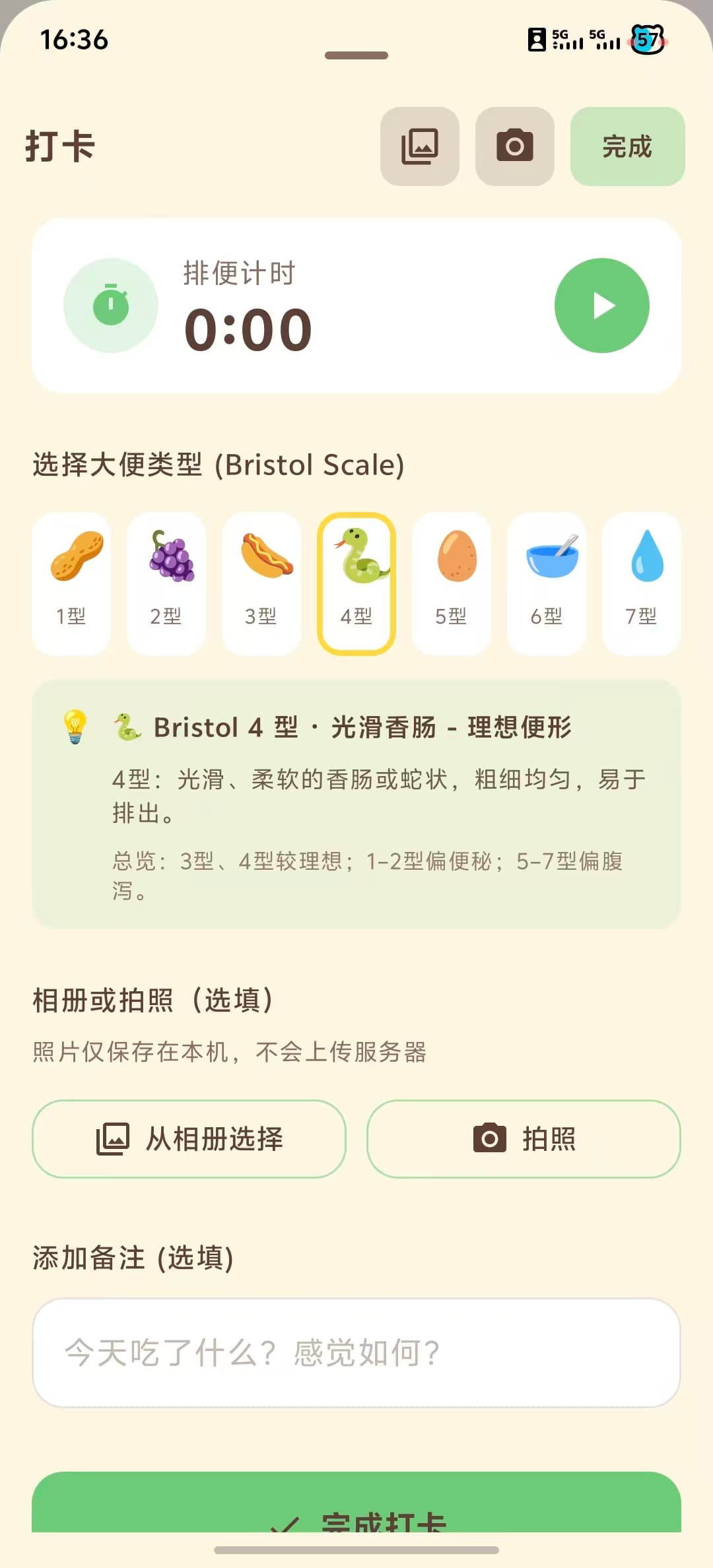Click the 拍照 button to take a photo
Screen dimensions: 713x1568
524,1139
